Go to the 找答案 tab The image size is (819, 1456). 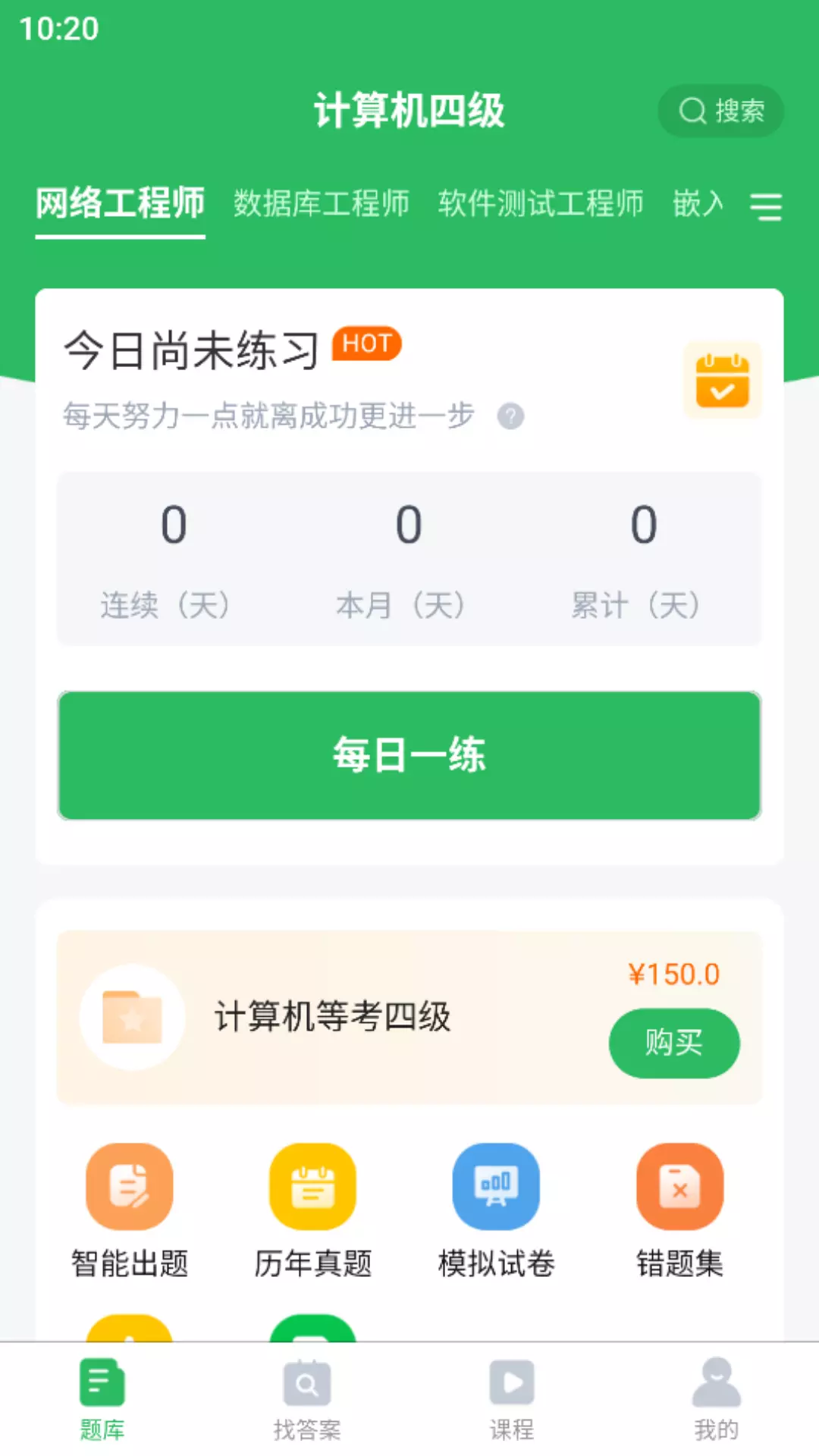click(x=307, y=1400)
